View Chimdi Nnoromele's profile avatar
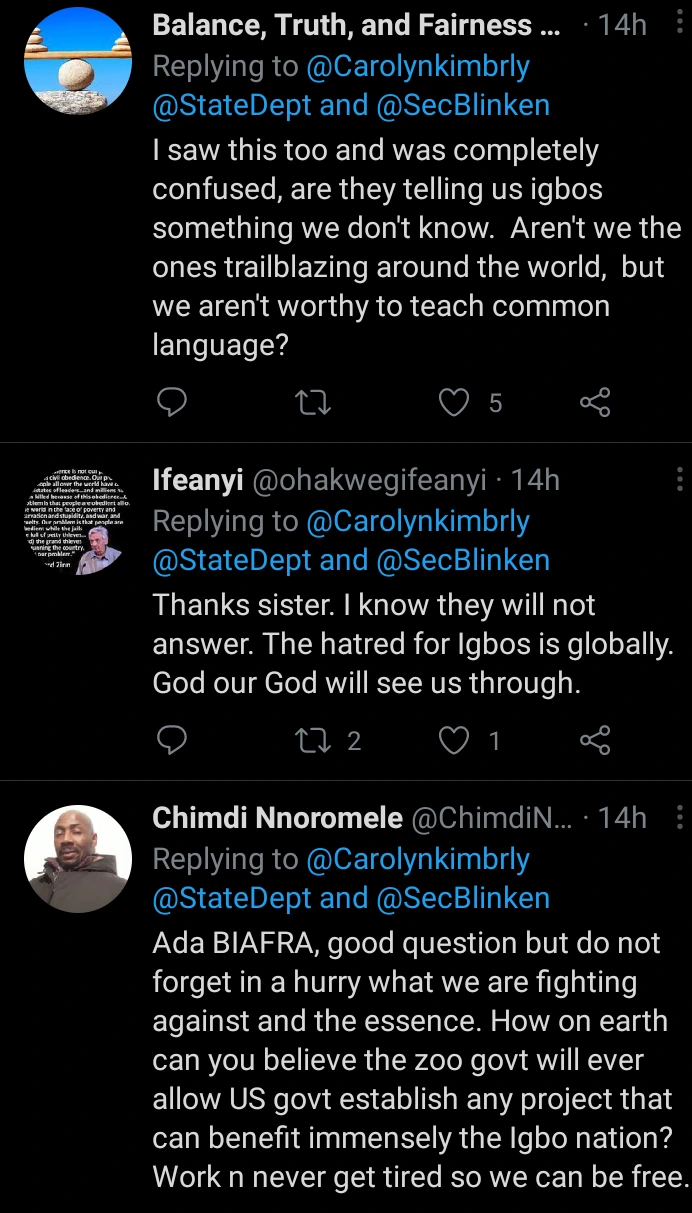Image resolution: width=692 pixels, height=1213 pixels. click(78, 858)
